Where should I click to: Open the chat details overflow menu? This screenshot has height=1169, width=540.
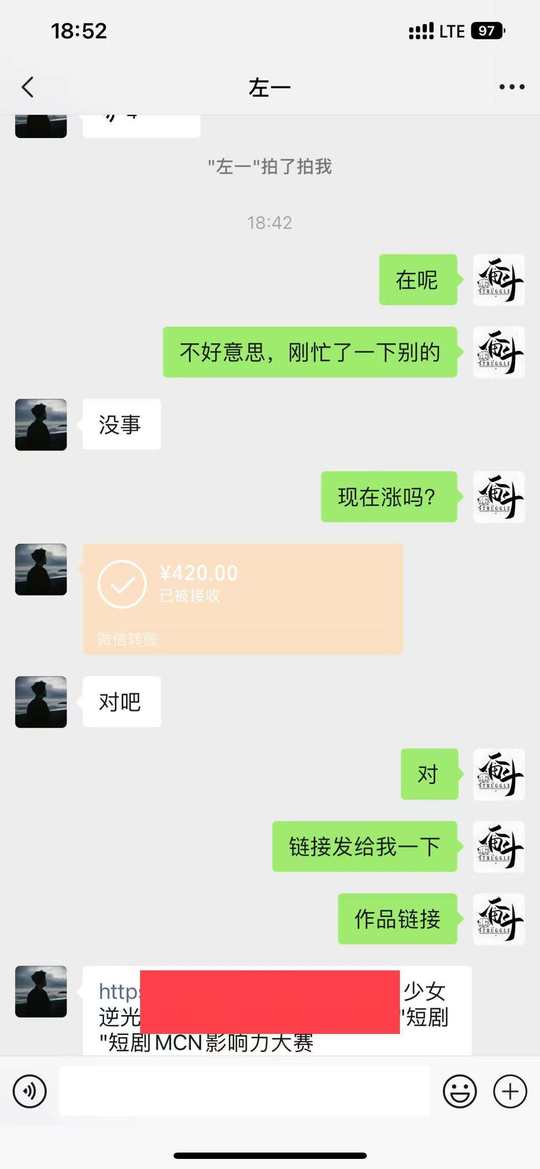512,87
